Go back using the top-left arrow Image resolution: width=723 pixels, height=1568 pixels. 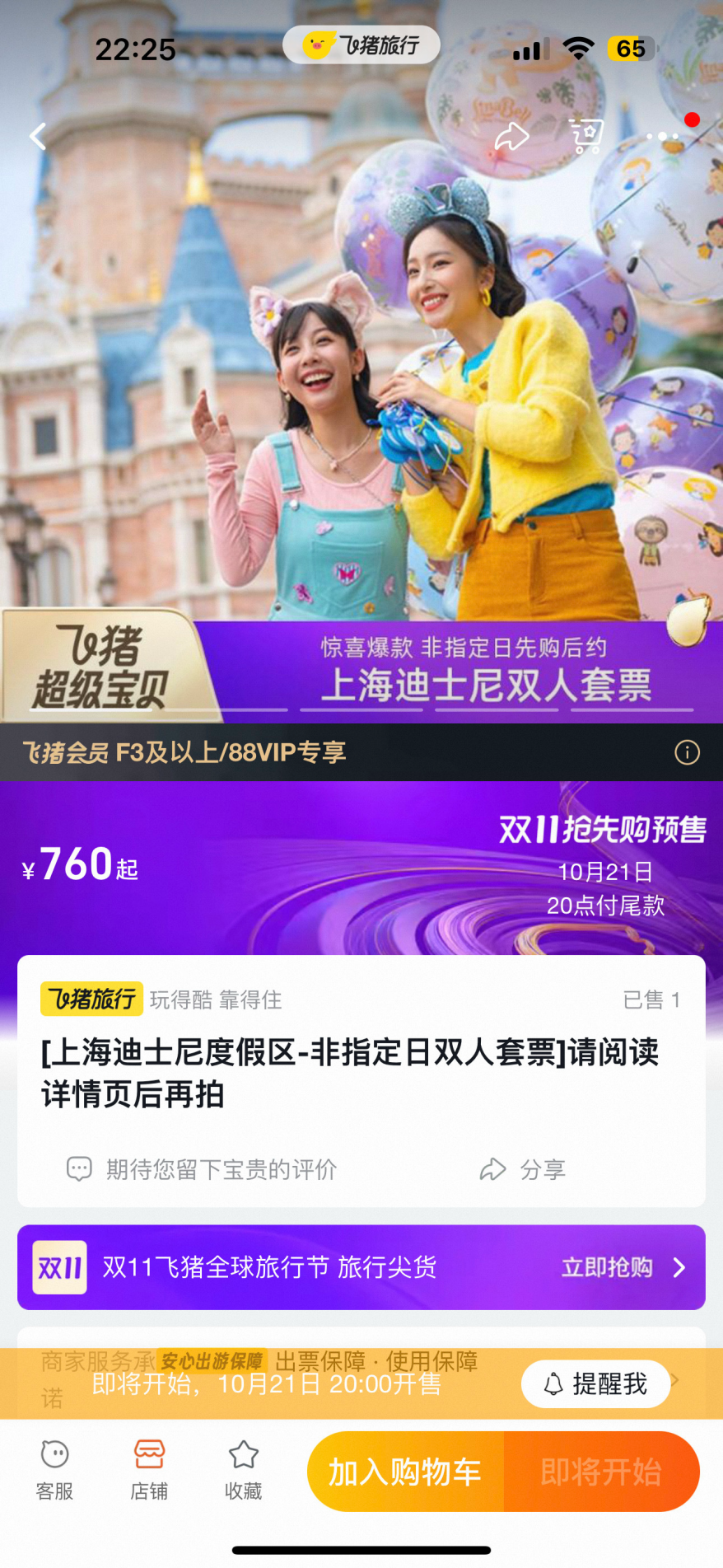click(x=38, y=136)
